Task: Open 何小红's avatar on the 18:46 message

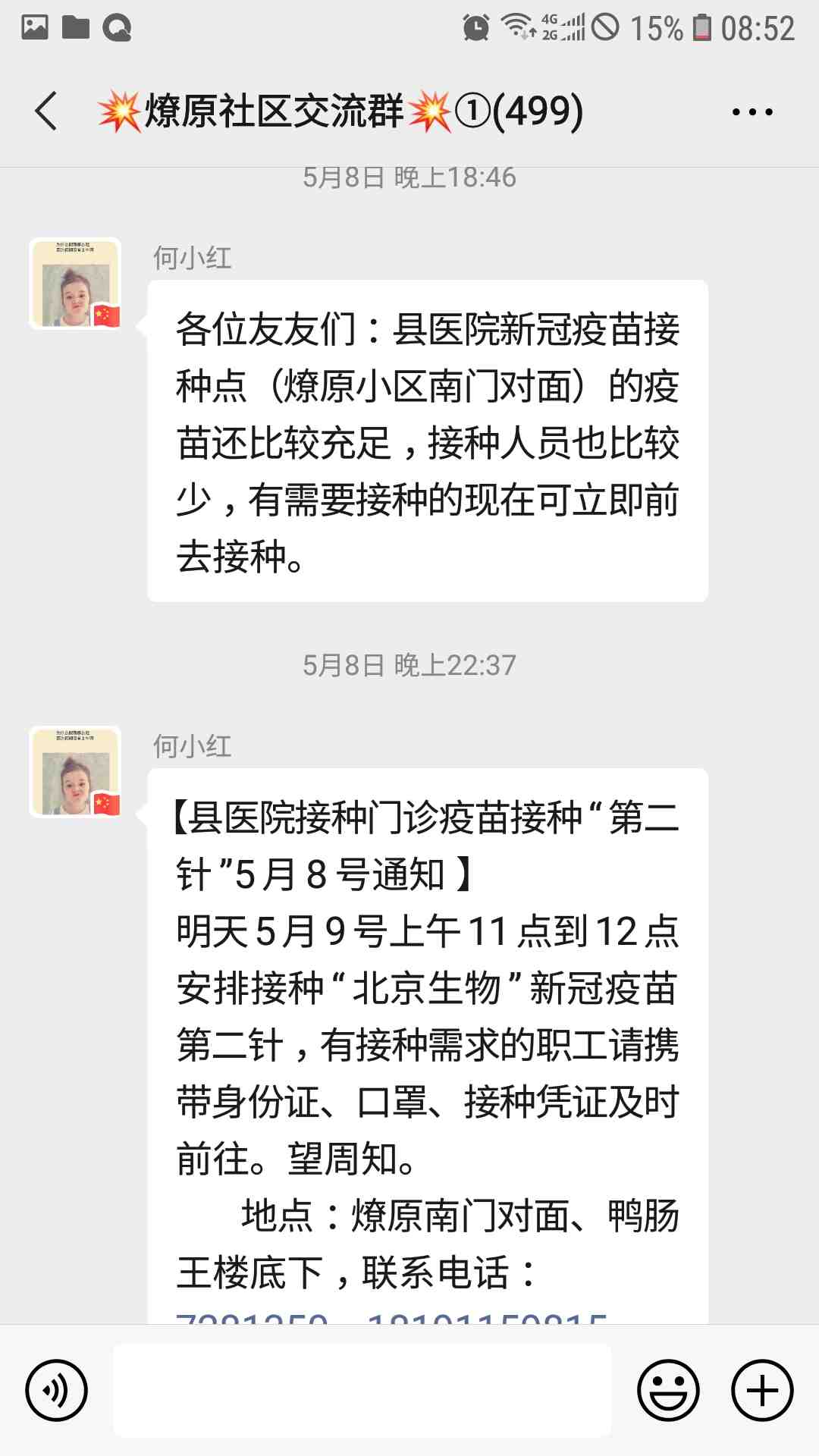Action: (75, 284)
